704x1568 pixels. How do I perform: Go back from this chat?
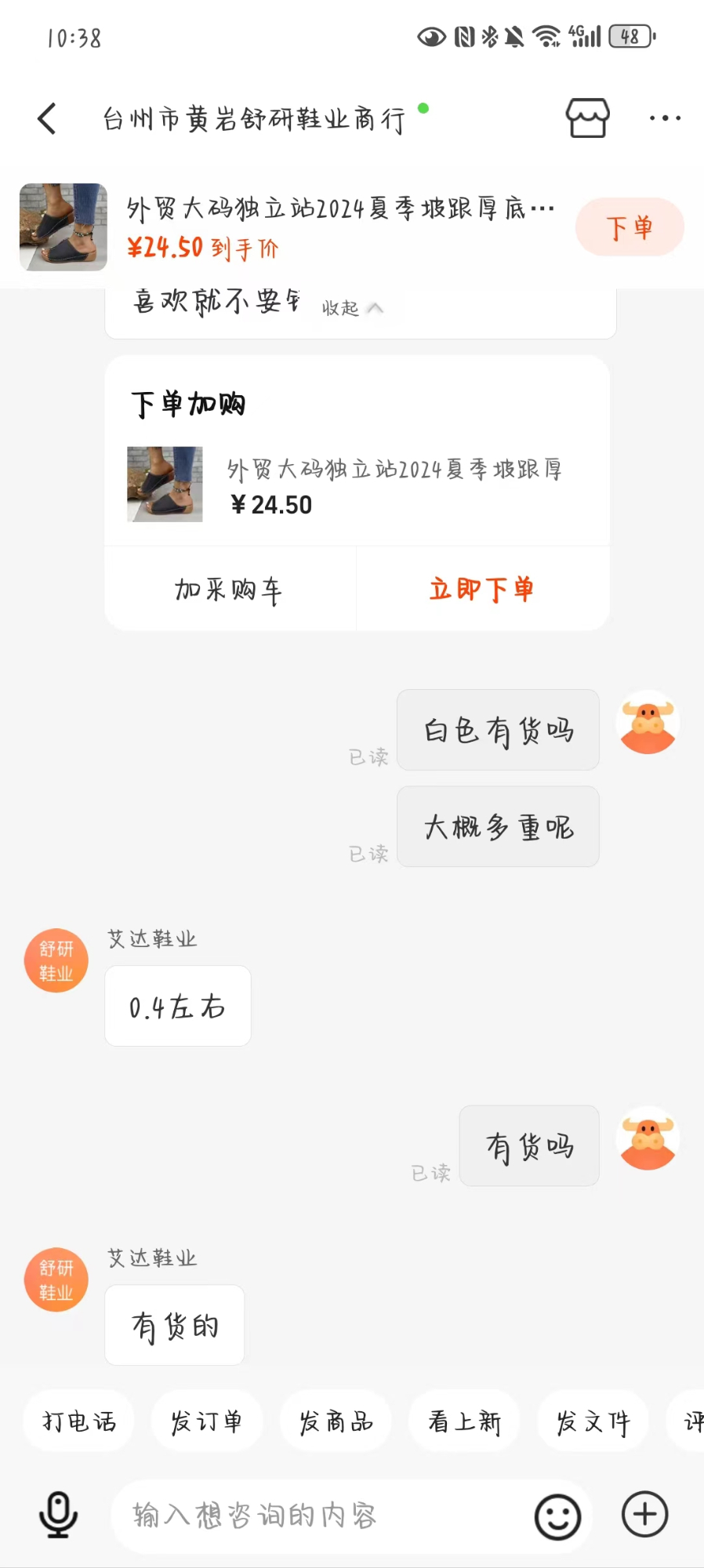click(47, 119)
